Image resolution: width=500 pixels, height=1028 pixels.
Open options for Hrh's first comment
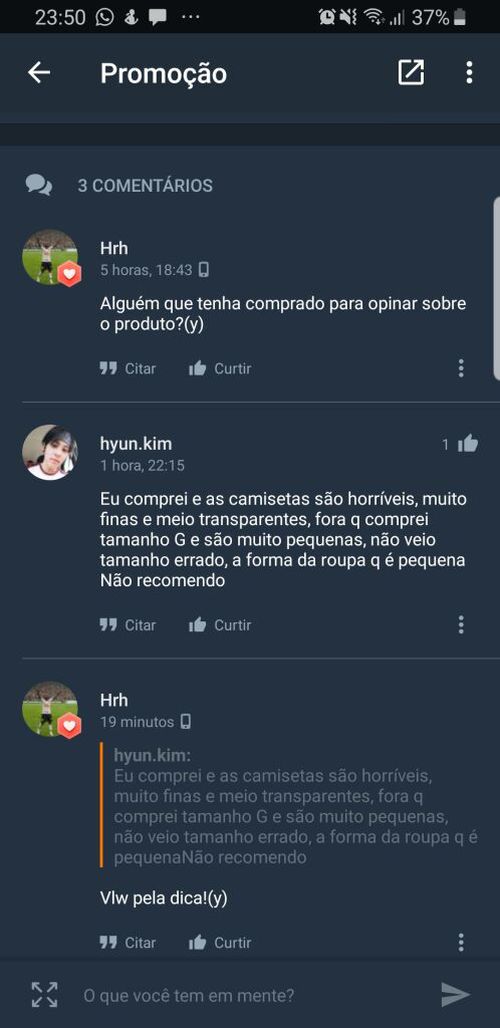point(461,368)
